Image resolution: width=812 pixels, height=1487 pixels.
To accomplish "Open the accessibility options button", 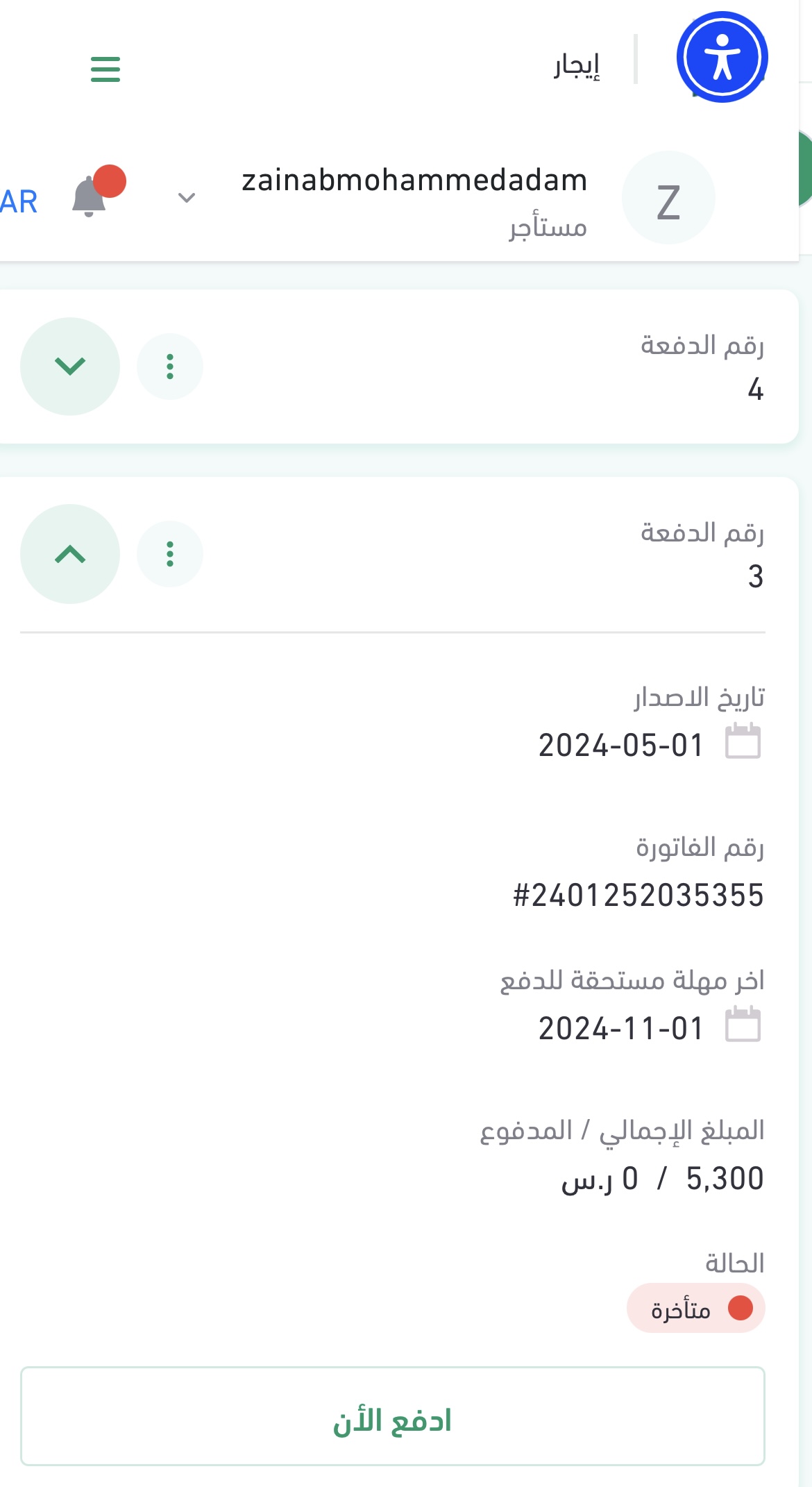I will pyautogui.click(x=722, y=57).
